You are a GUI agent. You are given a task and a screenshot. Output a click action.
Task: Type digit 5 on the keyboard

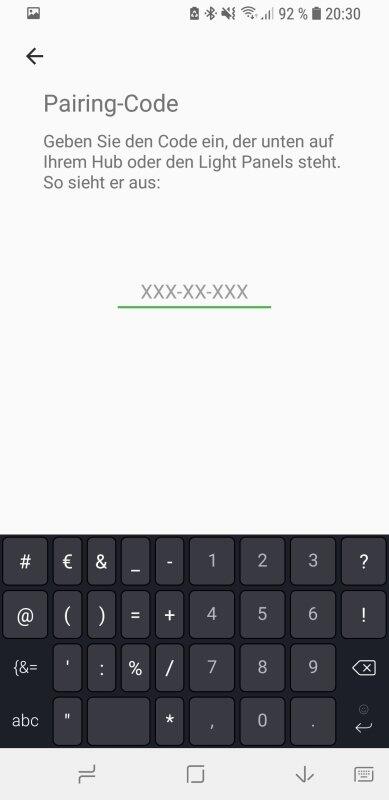(262, 614)
